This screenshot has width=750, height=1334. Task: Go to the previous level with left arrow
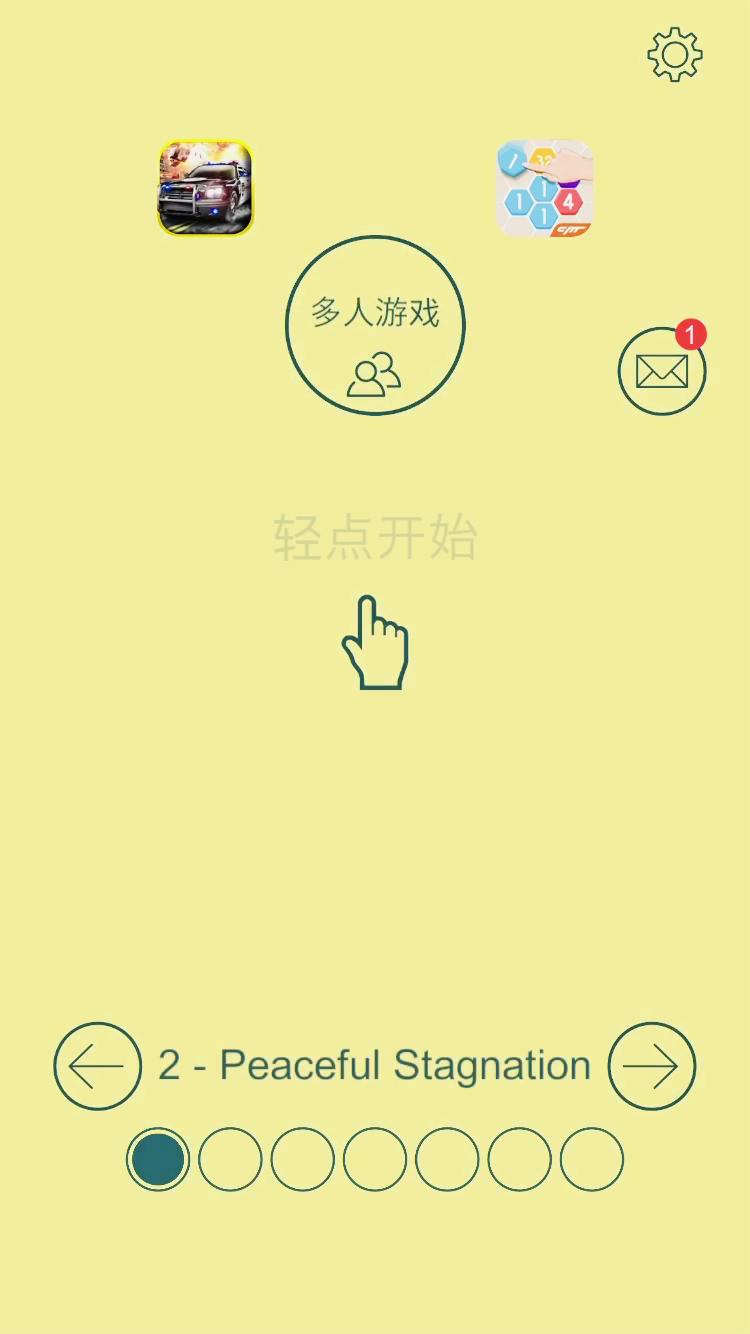point(97,1066)
